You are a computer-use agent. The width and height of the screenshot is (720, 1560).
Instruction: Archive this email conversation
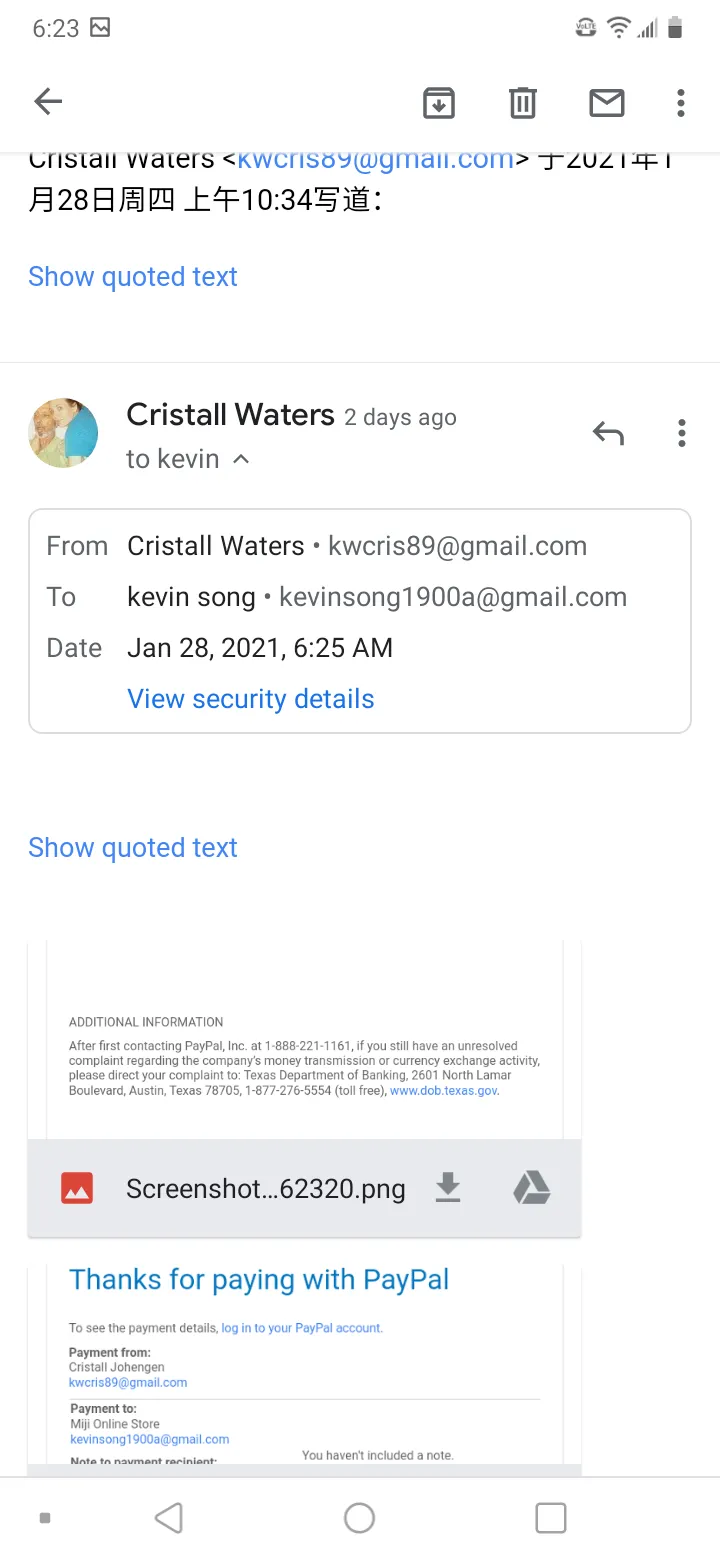(439, 102)
